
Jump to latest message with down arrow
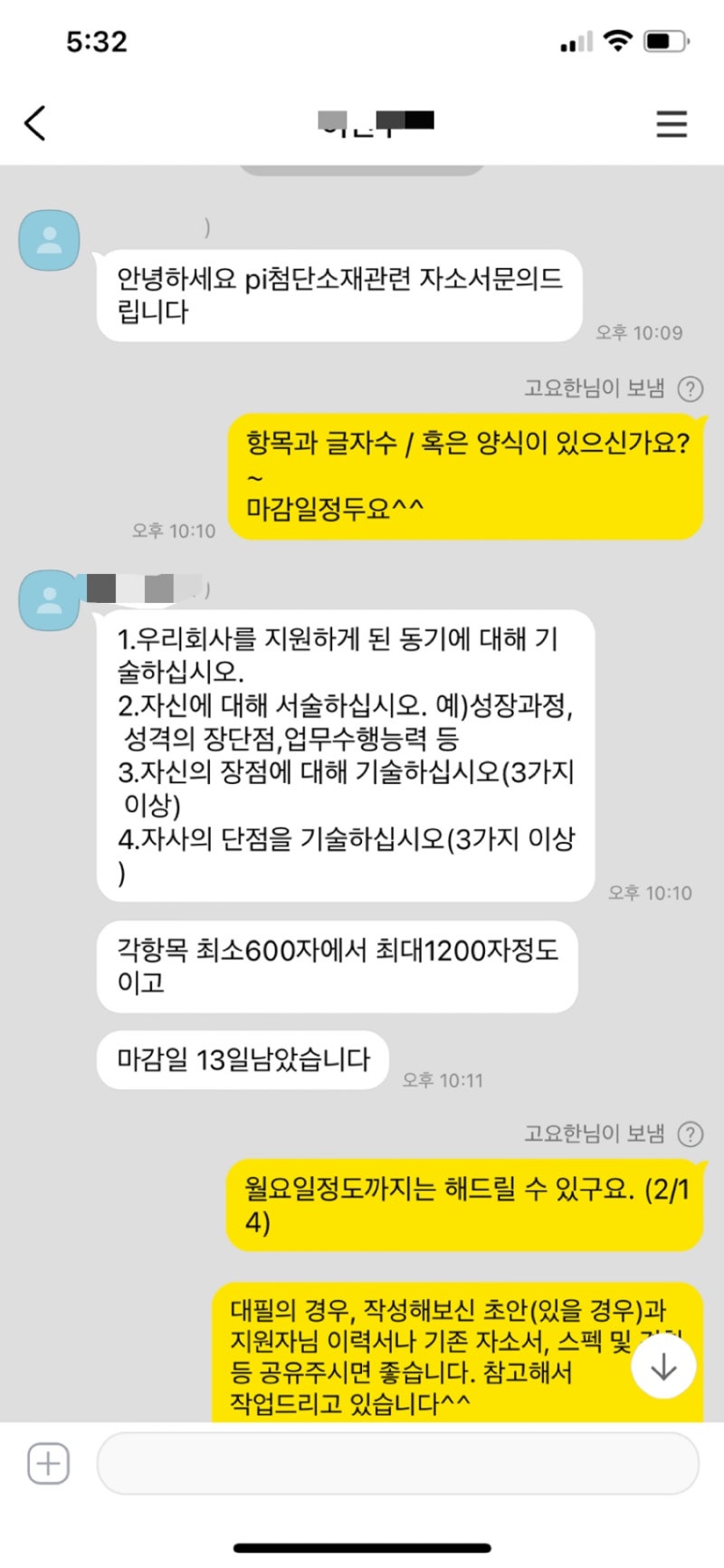pyautogui.click(x=663, y=1367)
